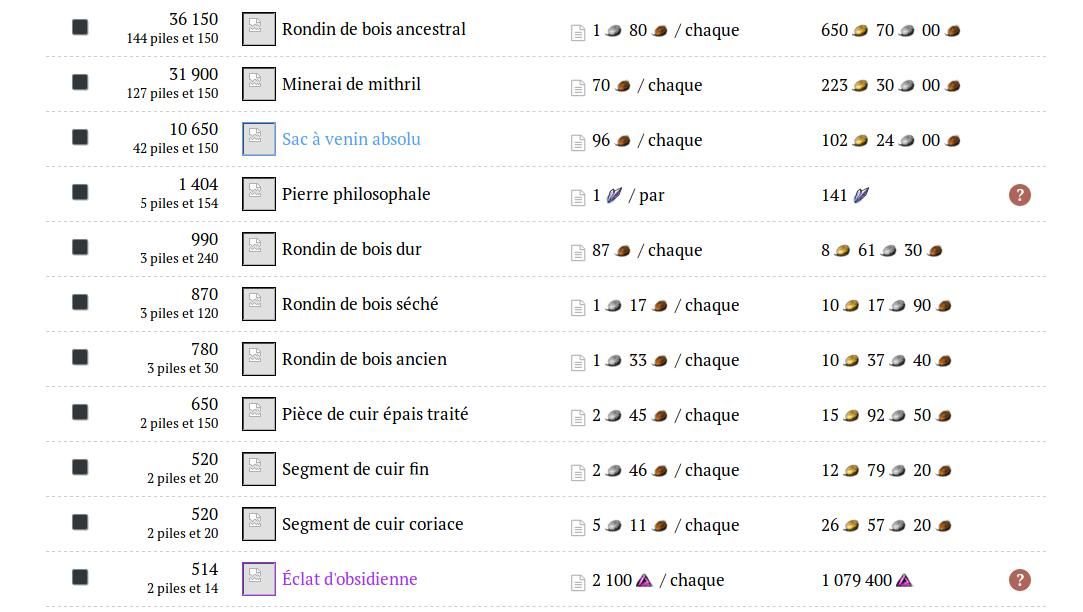Check the Éclat d'obsidienne checkbox
Image resolution: width=1083 pixels, height=612 pixels.
coord(80,577)
